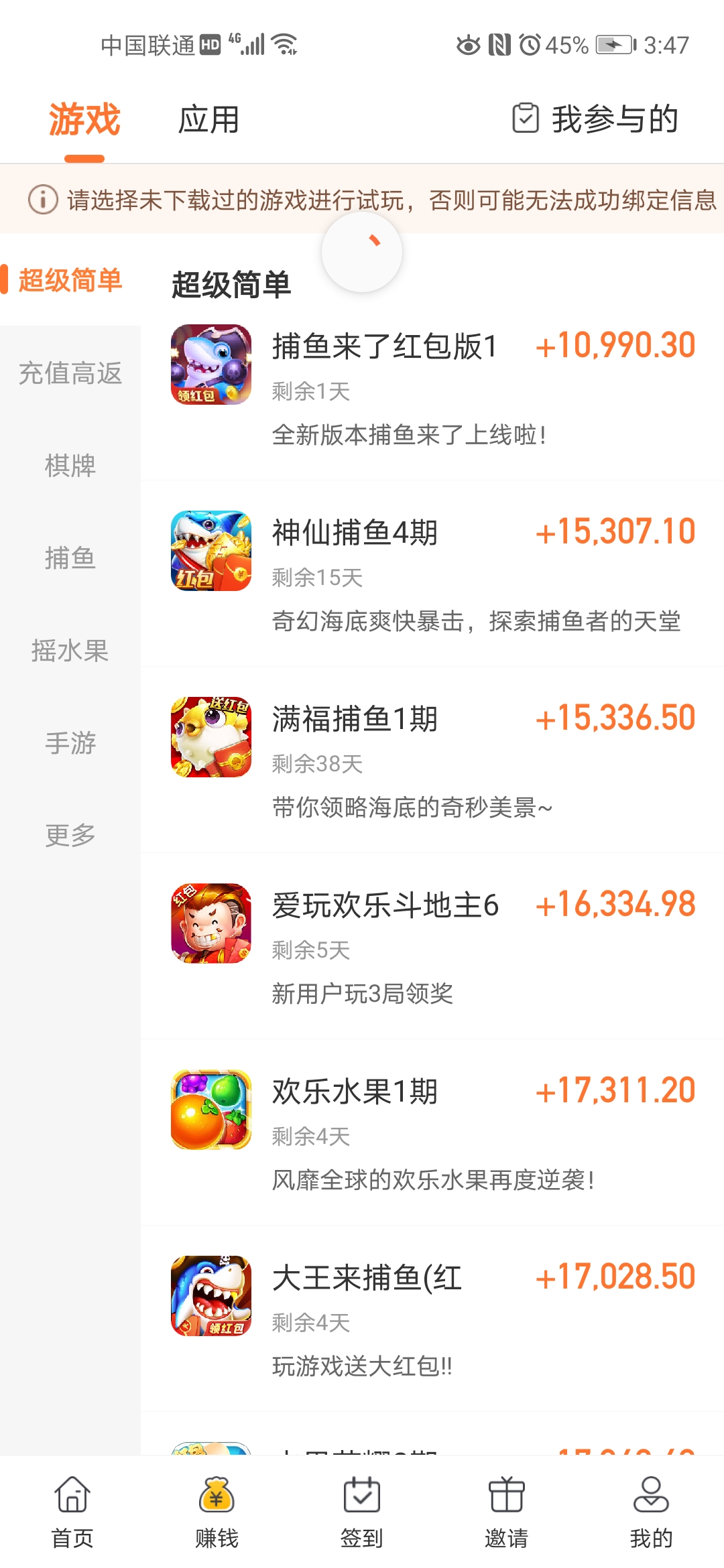Switch to the 邀请 tab
The width and height of the screenshot is (724, 1568).
pyautogui.click(x=507, y=1513)
